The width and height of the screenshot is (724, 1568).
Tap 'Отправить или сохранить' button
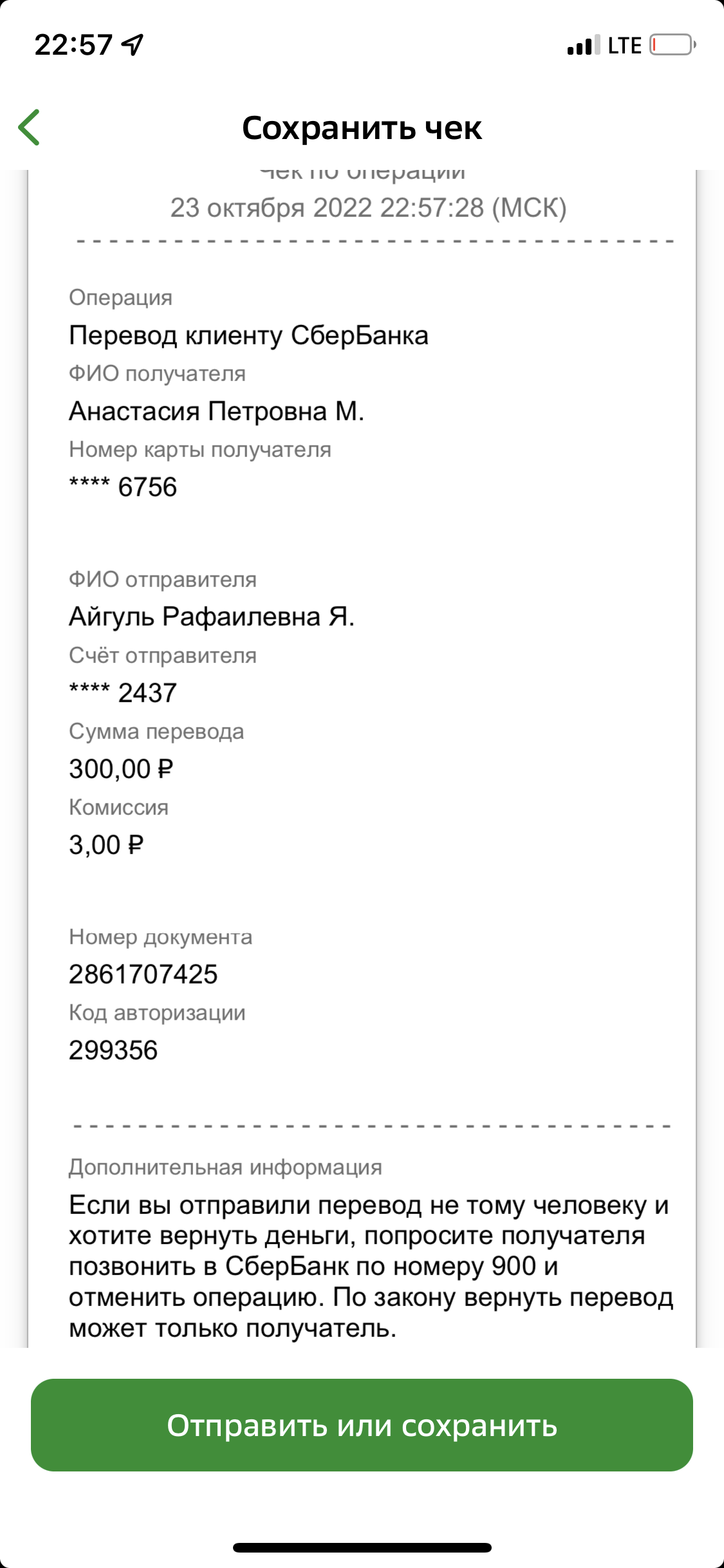tap(362, 1425)
